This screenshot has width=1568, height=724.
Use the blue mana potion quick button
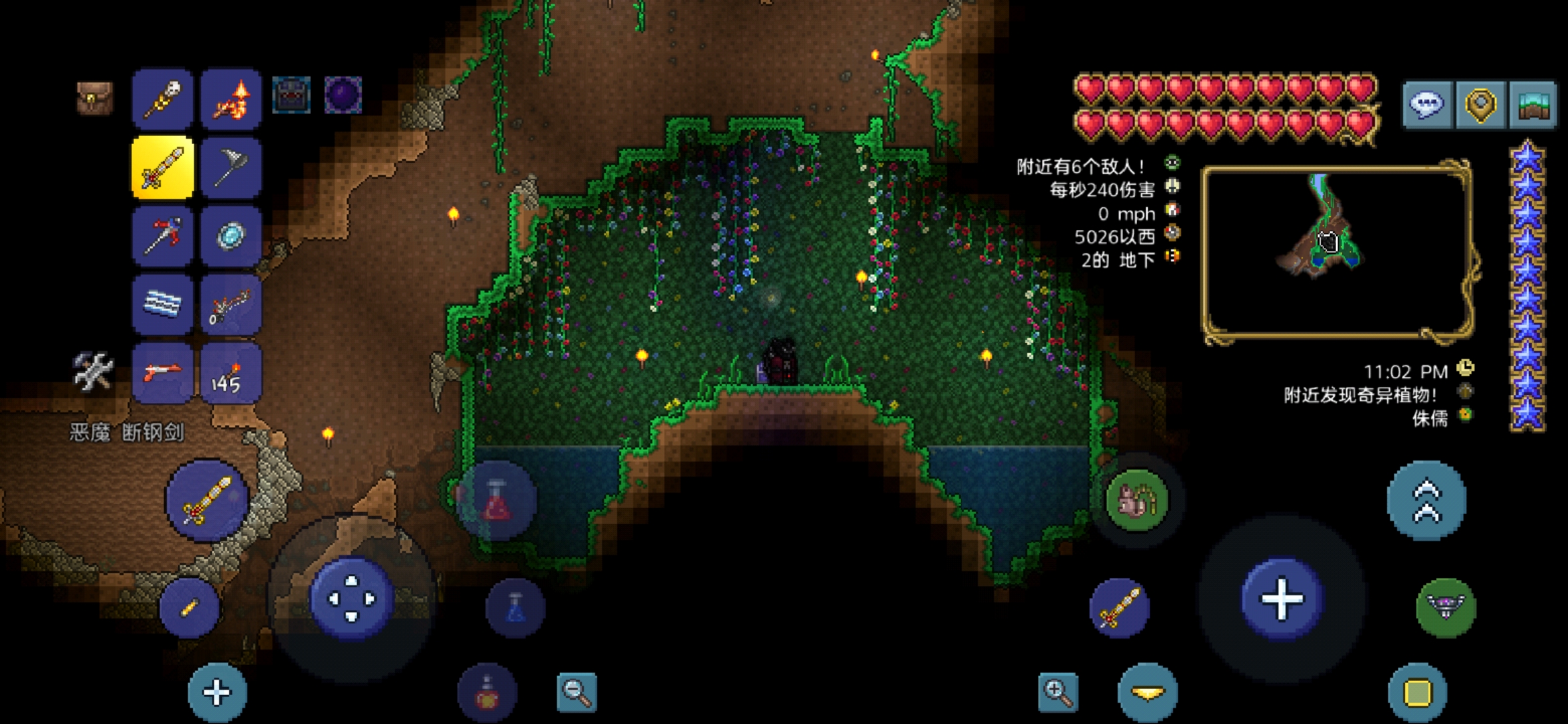pos(515,607)
